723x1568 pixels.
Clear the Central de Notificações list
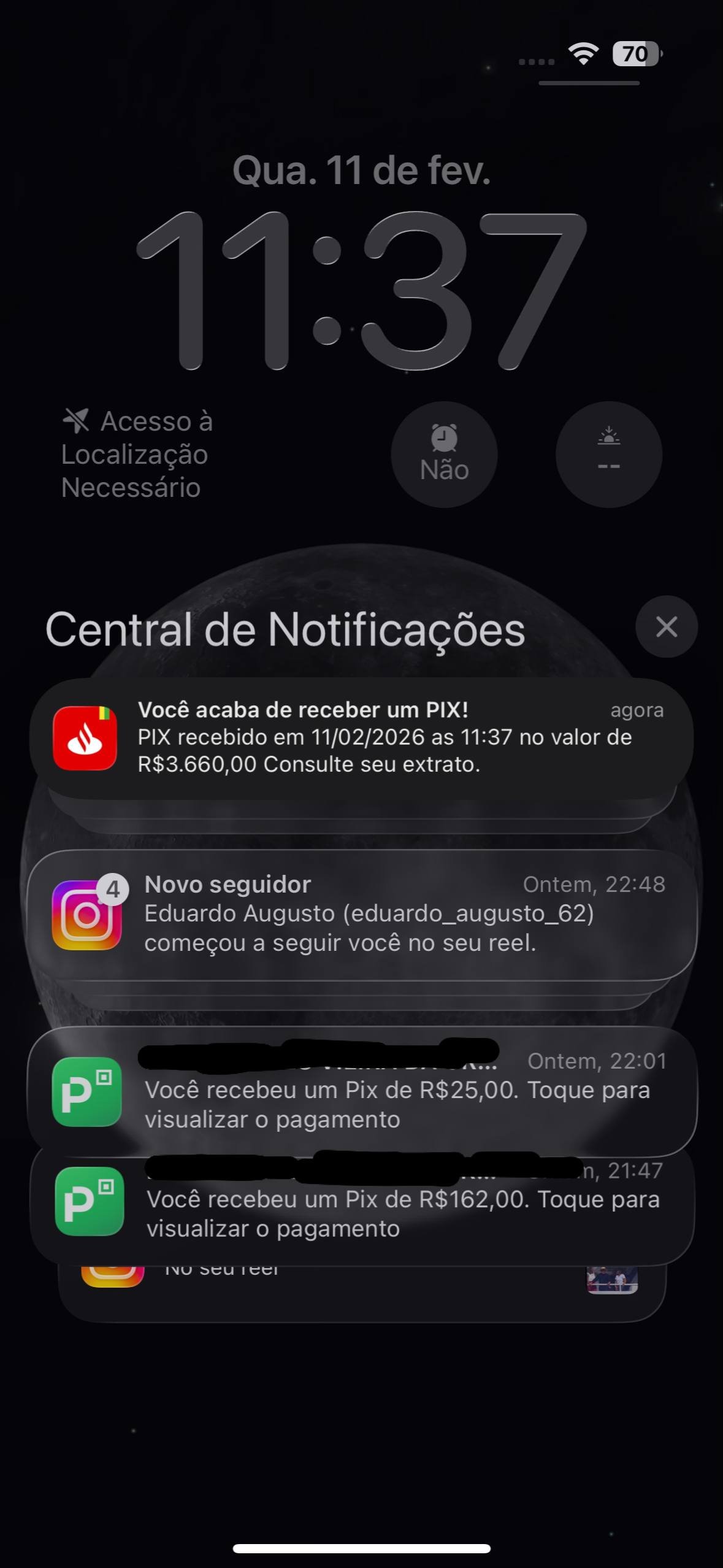pos(666,627)
